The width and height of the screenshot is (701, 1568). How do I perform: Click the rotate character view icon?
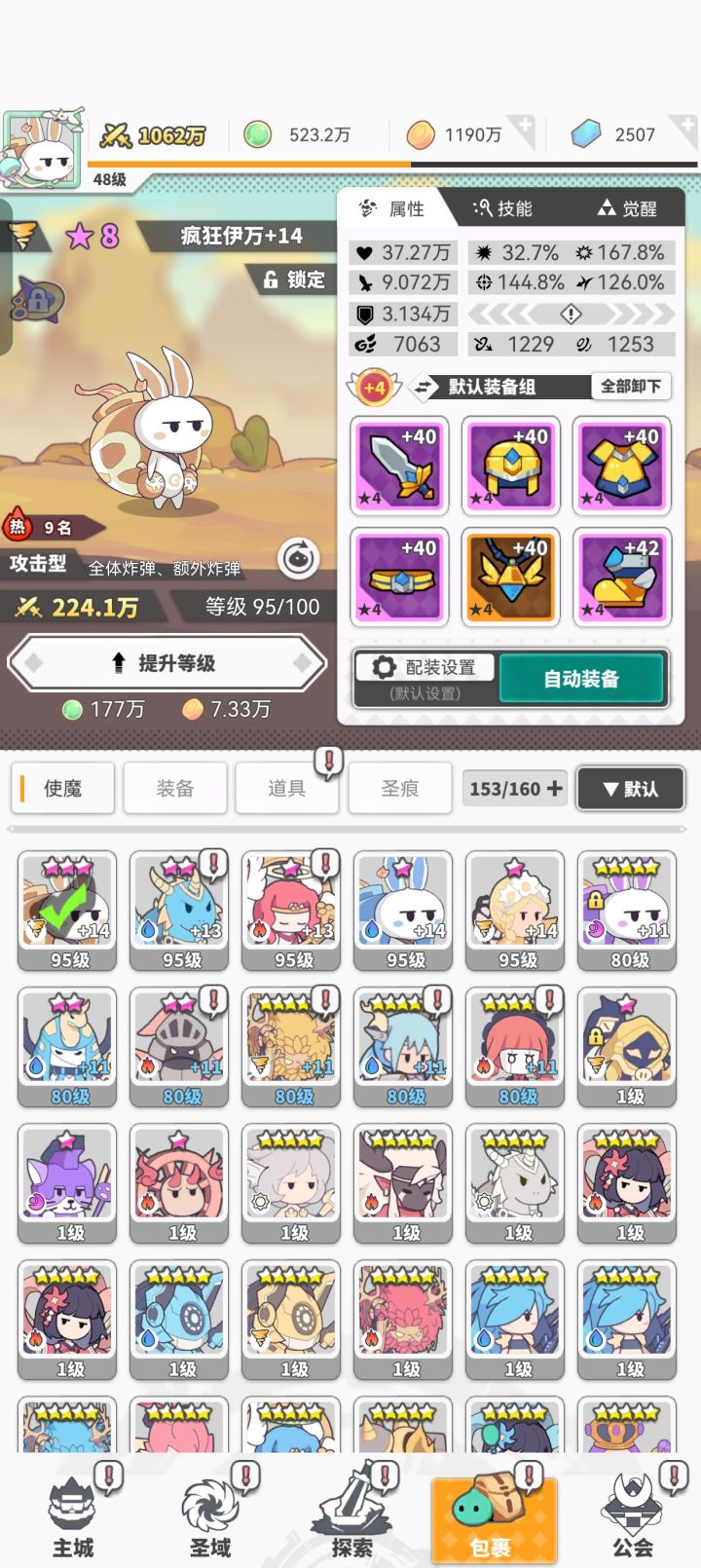[x=301, y=558]
